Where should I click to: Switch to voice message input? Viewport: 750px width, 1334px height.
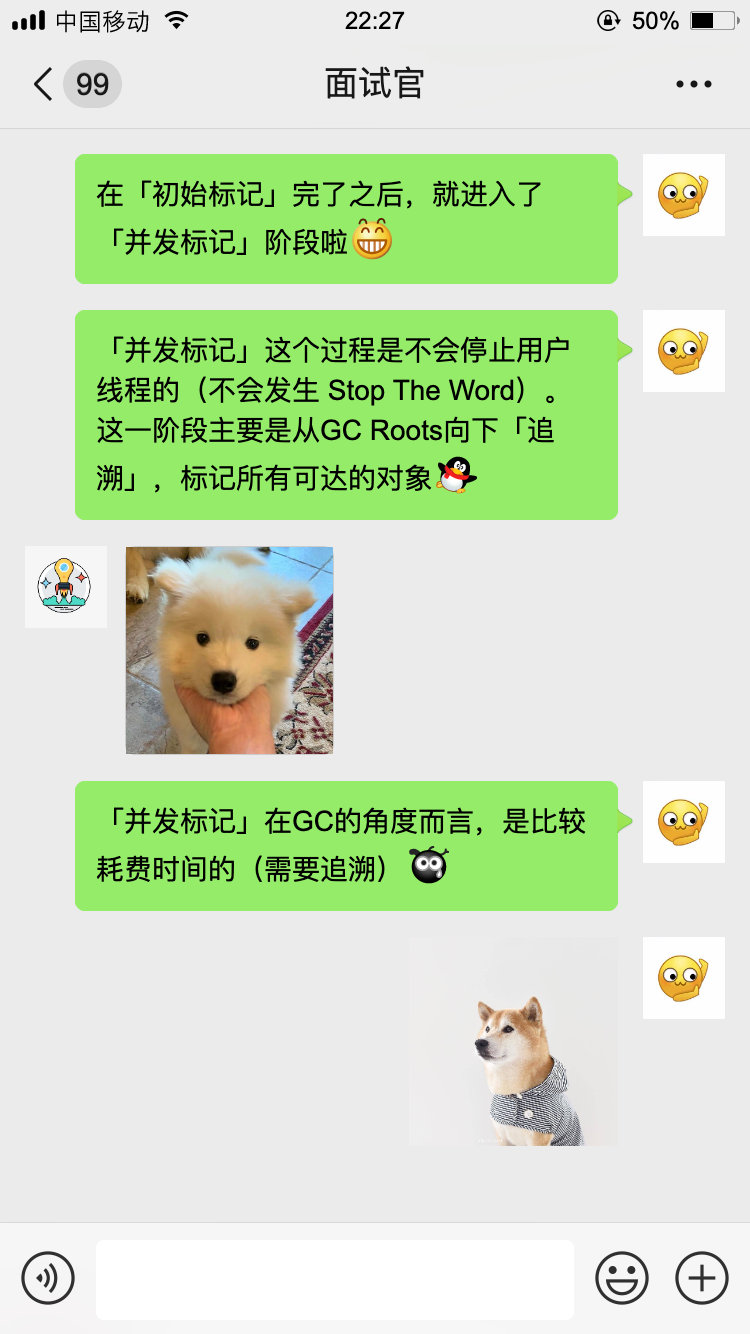click(x=48, y=1278)
